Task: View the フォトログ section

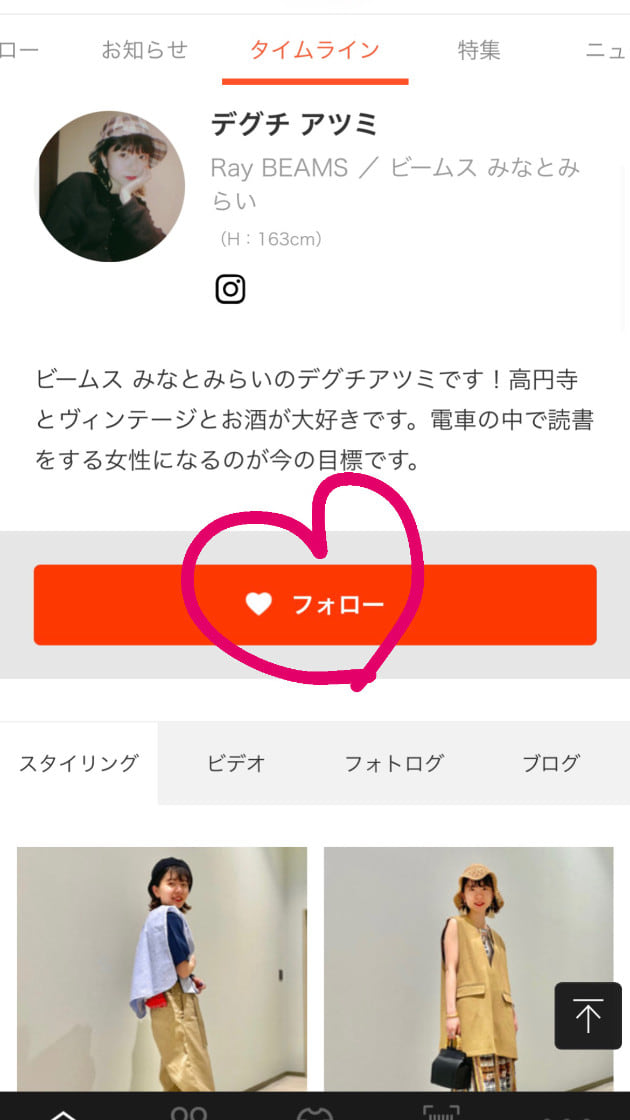Action: pyautogui.click(x=393, y=764)
